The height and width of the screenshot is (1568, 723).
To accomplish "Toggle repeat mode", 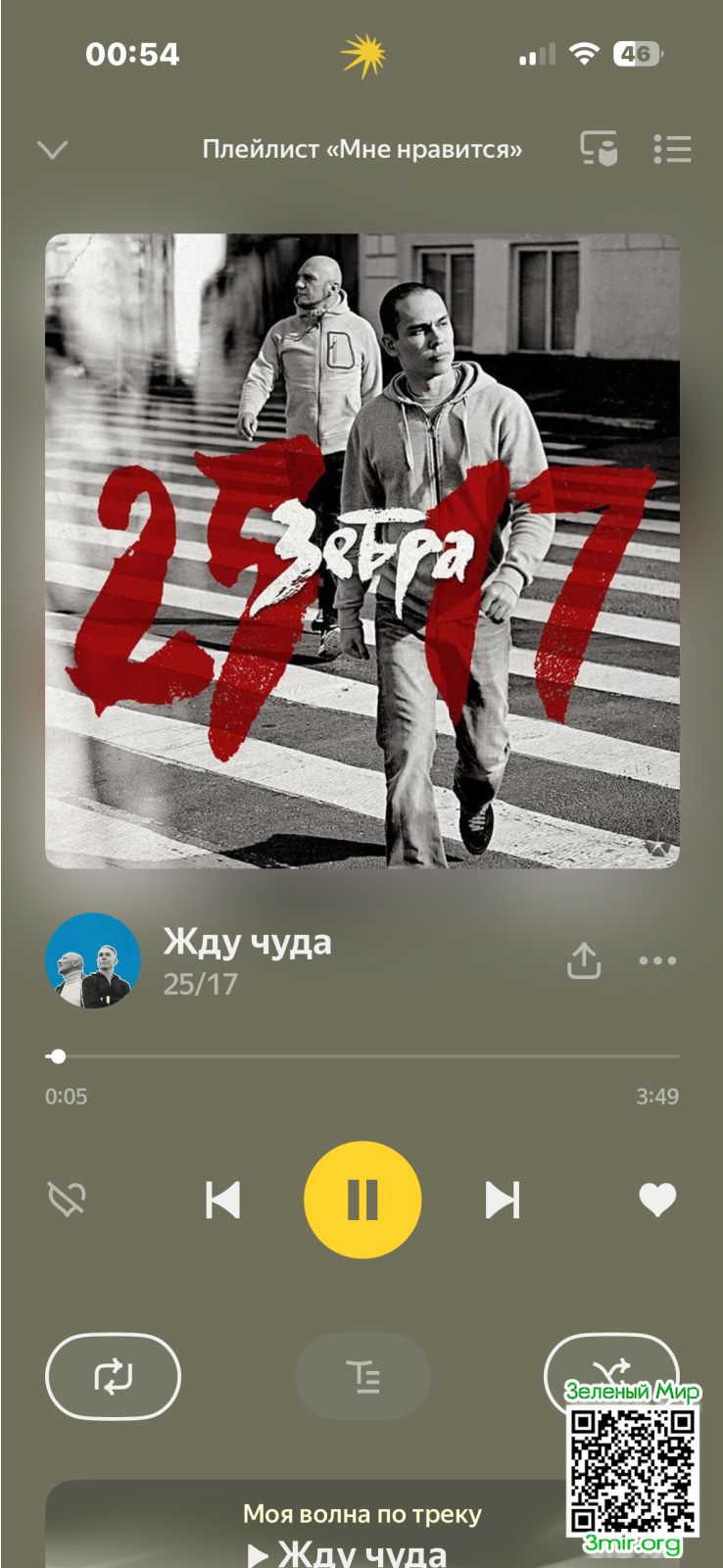I will tap(114, 1376).
